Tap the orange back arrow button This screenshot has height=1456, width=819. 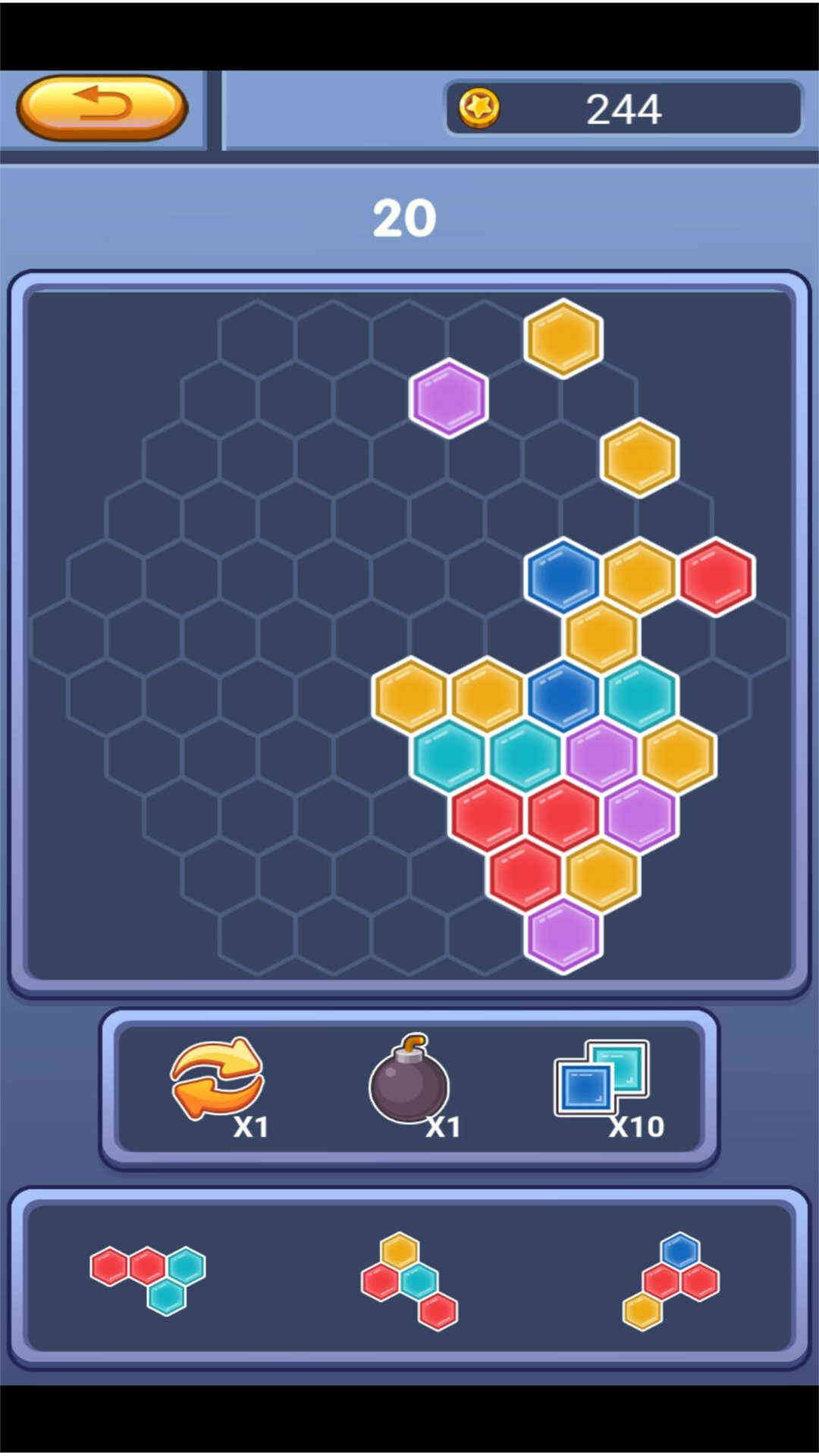[102, 107]
